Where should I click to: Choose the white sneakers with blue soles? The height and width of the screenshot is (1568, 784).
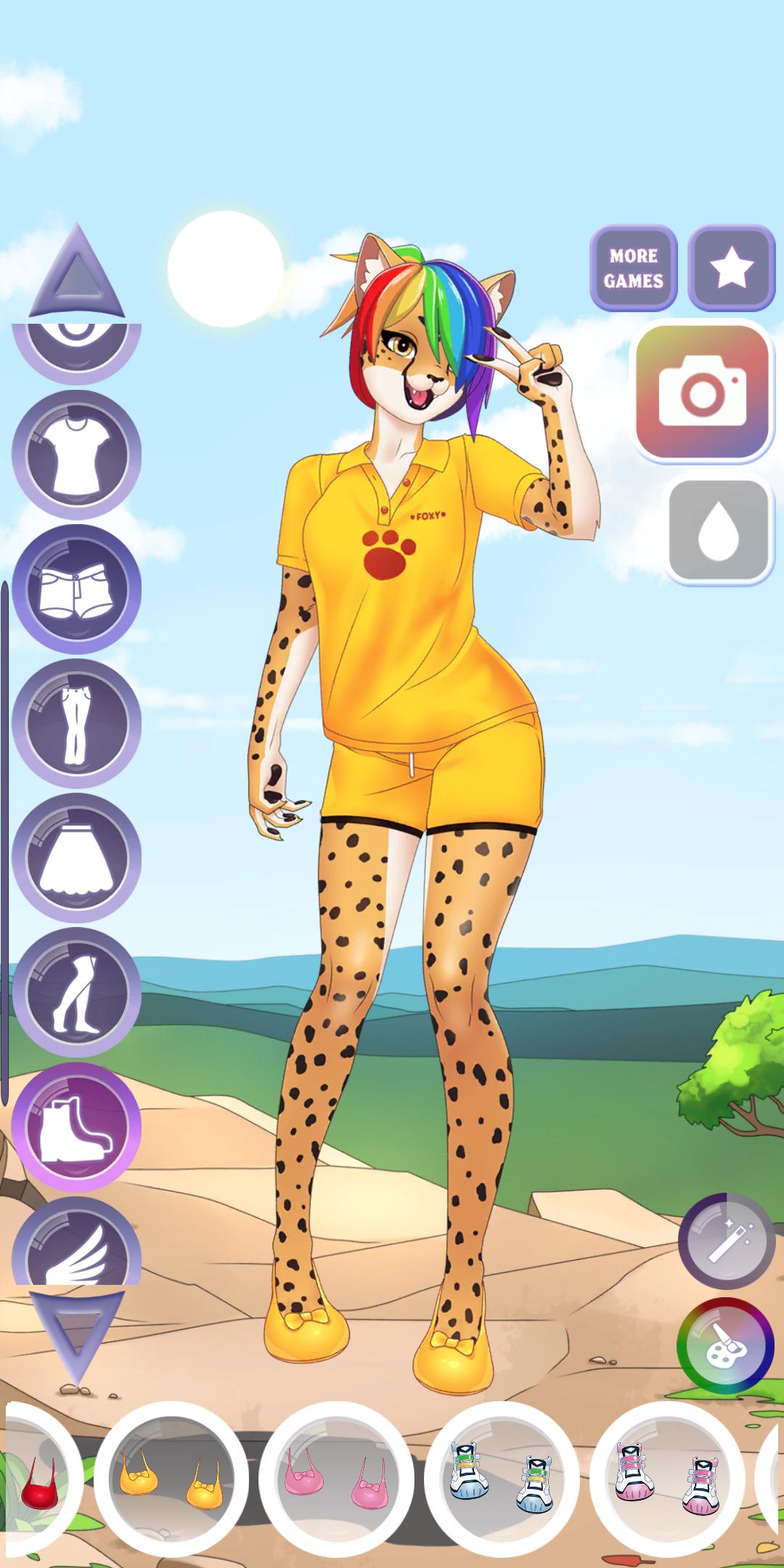click(x=502, y=1479)
